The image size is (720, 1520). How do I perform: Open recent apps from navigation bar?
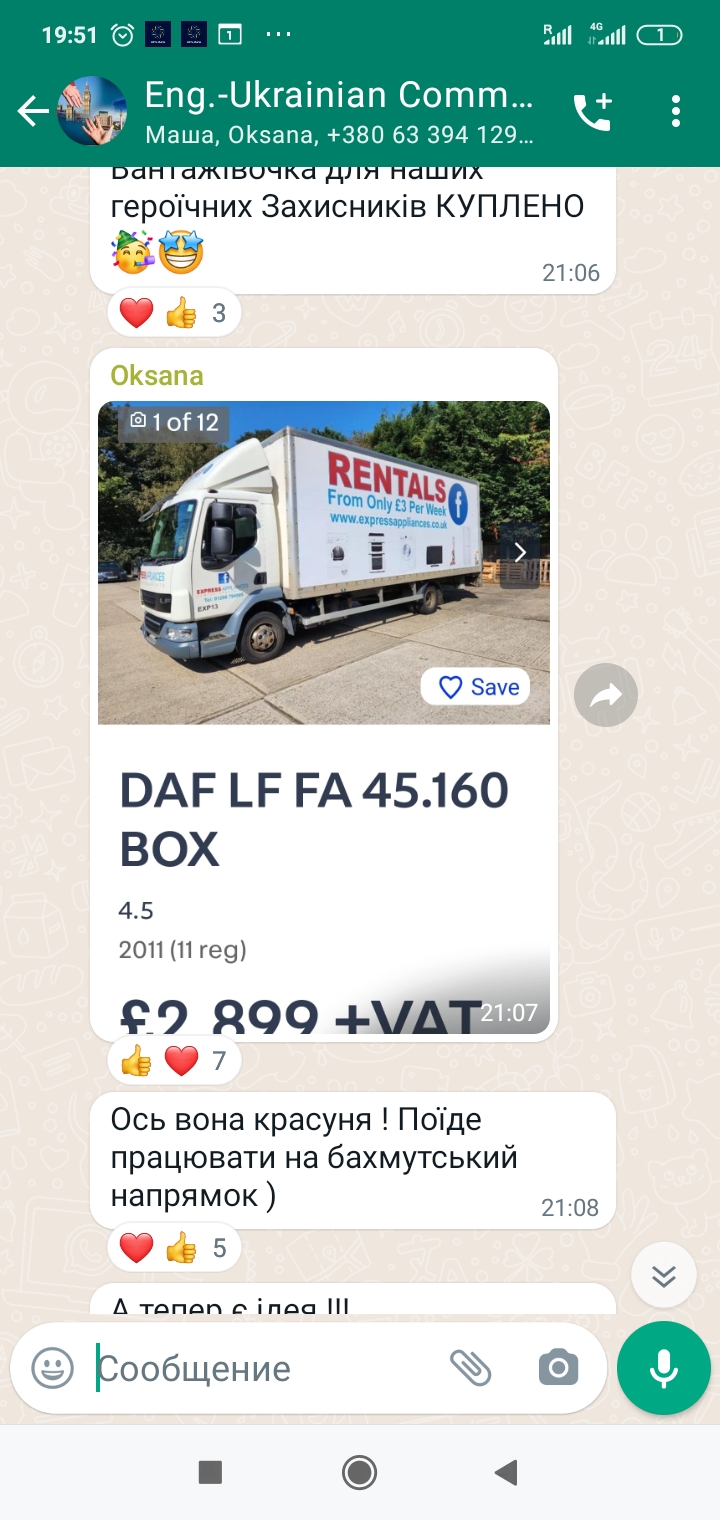[x=210, y=1471]
